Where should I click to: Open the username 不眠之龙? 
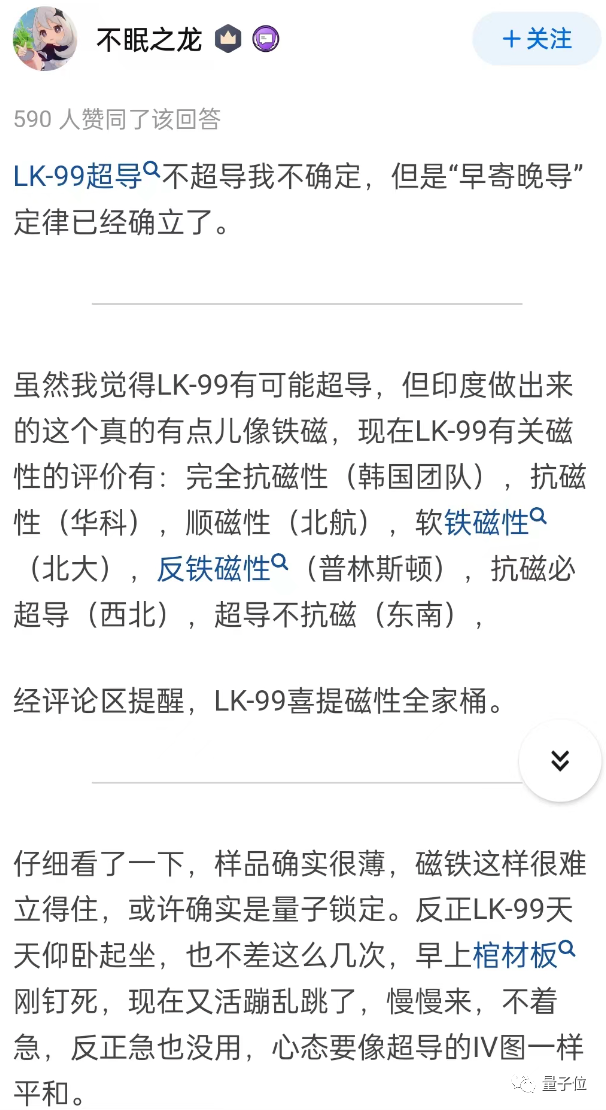click(x=149, y=40)
